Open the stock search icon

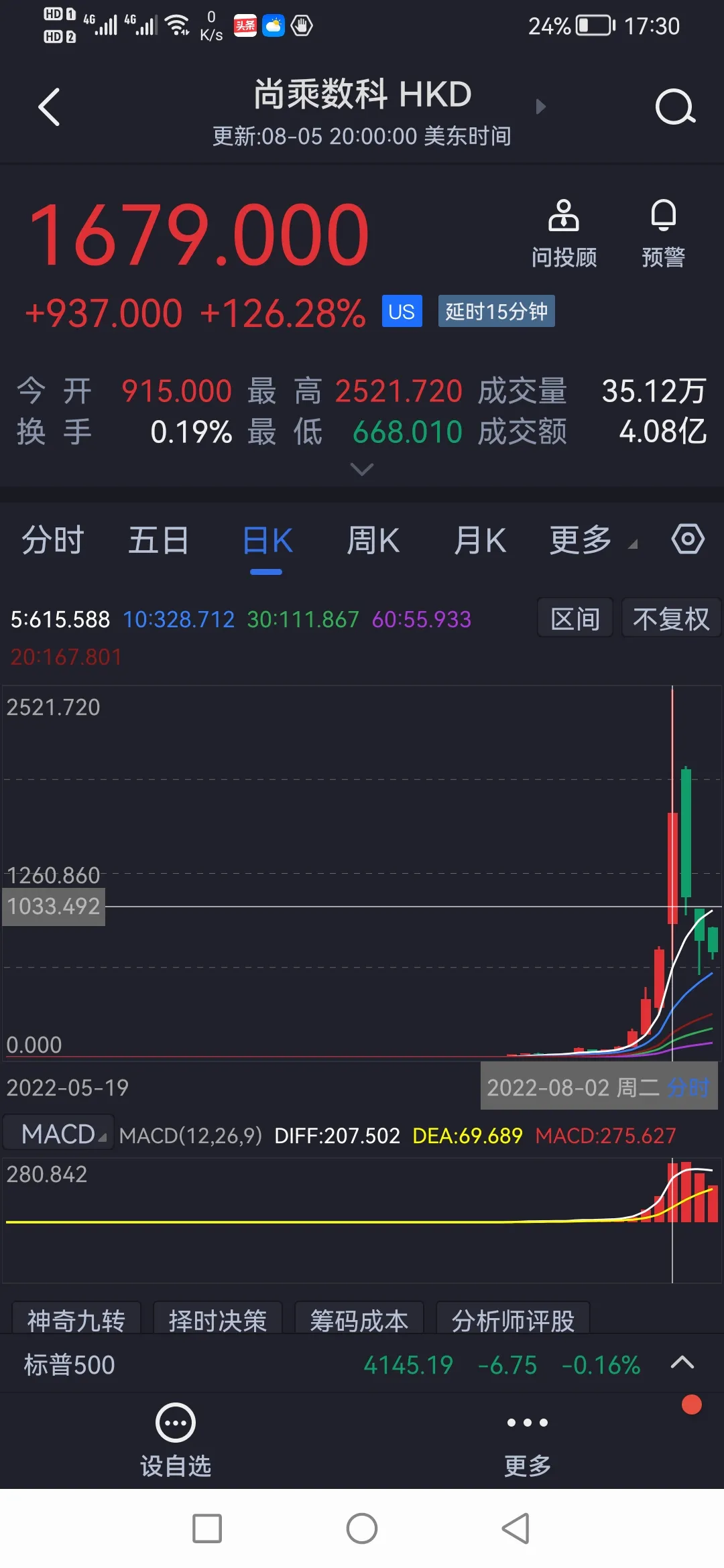(x=674, y=107)
